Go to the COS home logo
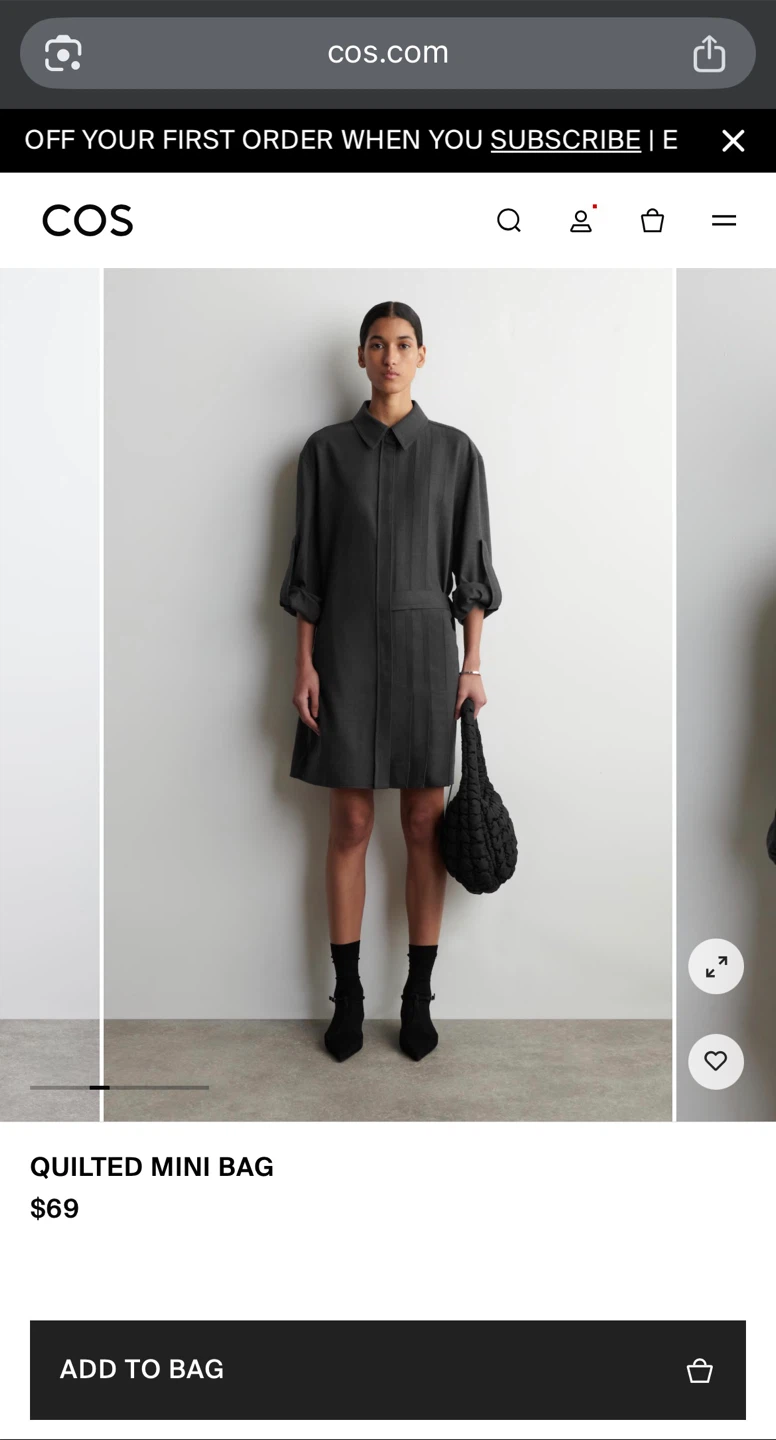 coord(88,220)
